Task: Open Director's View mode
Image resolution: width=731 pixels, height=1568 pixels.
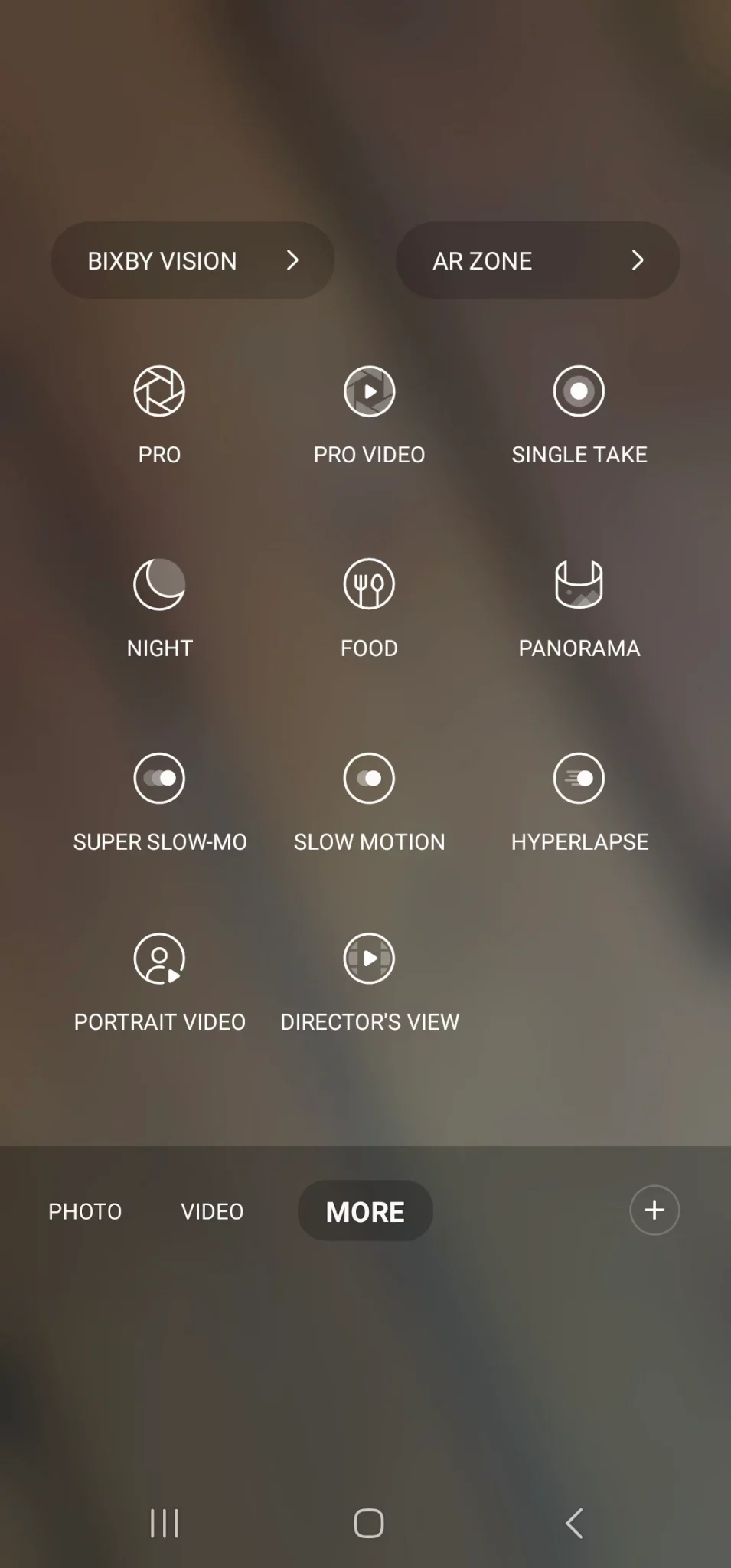Action: click(x=369, y=982)
